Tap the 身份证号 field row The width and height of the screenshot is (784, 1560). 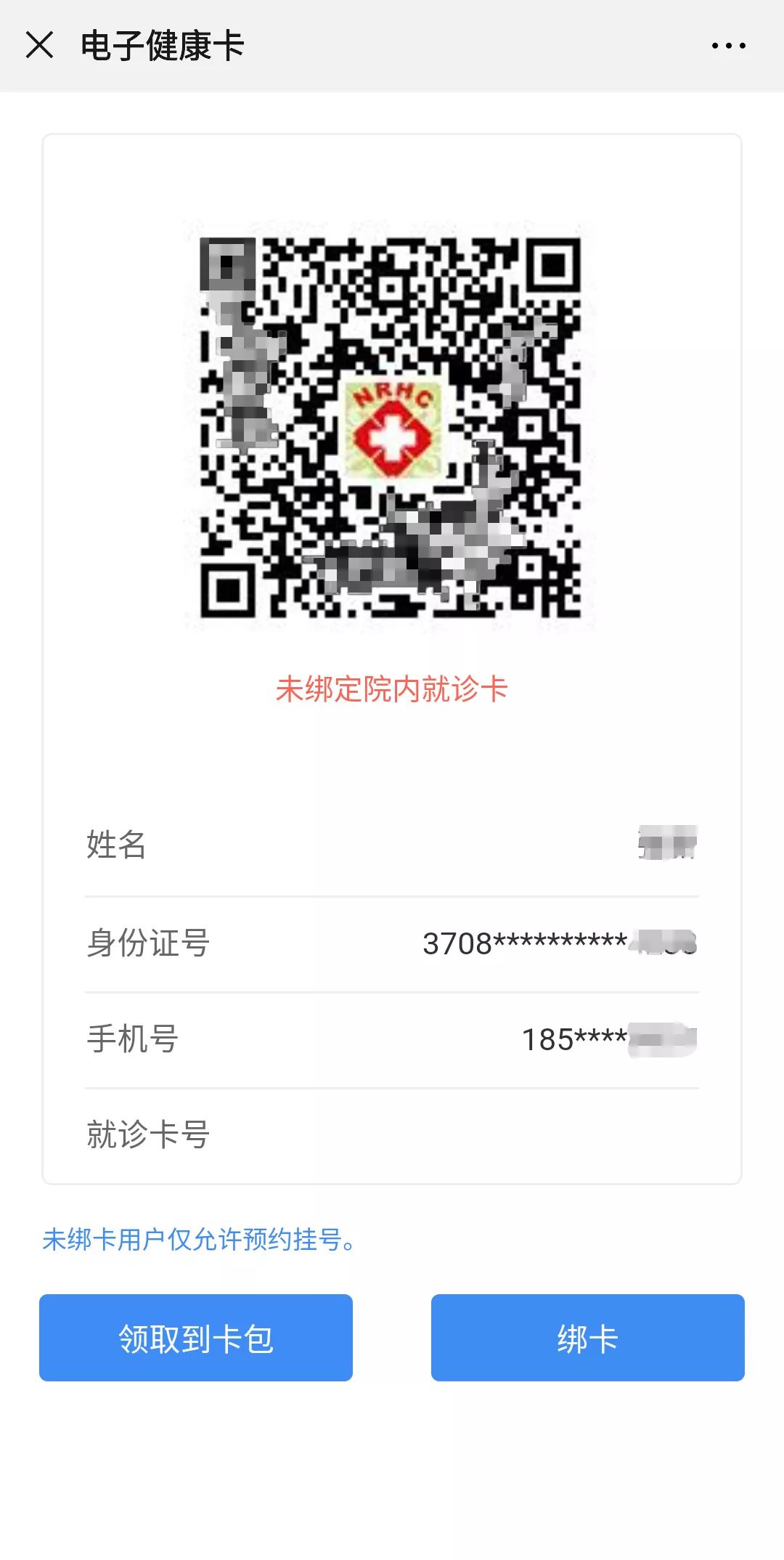[x=392, y=944]
